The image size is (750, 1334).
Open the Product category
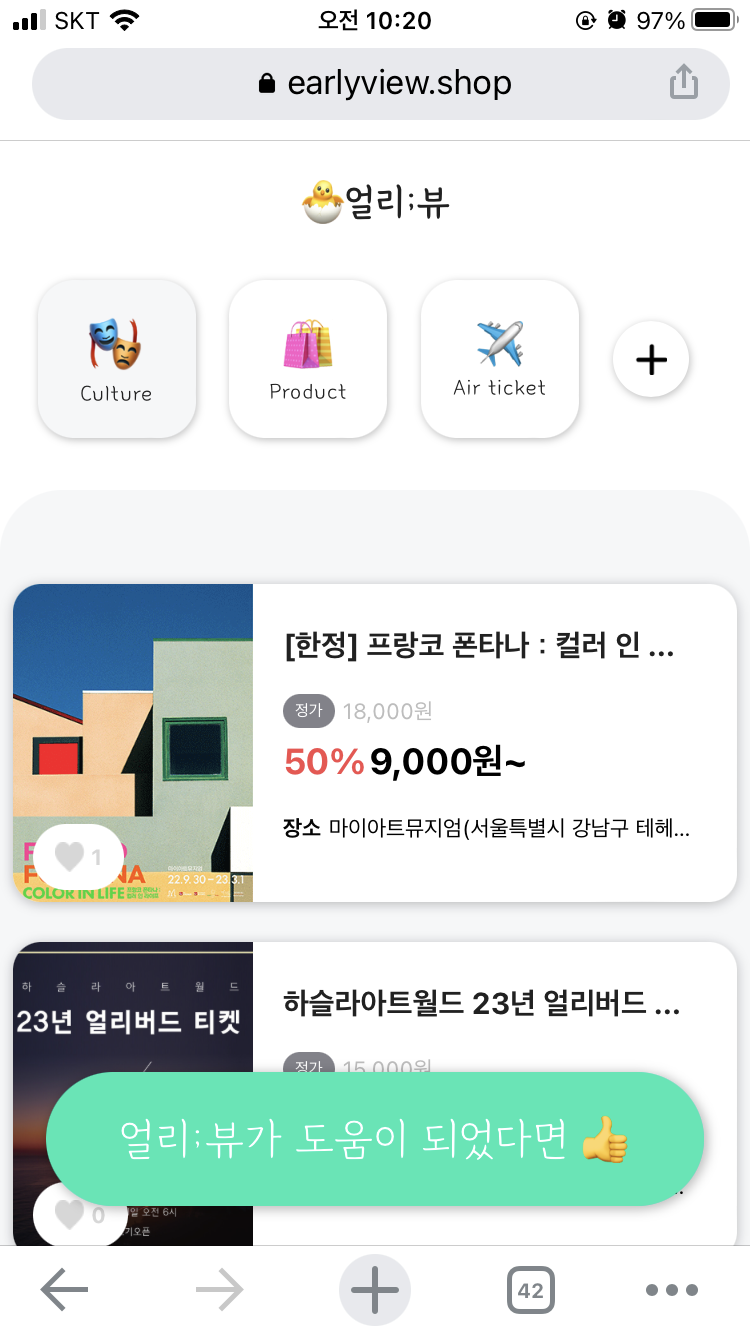point(308,359)
